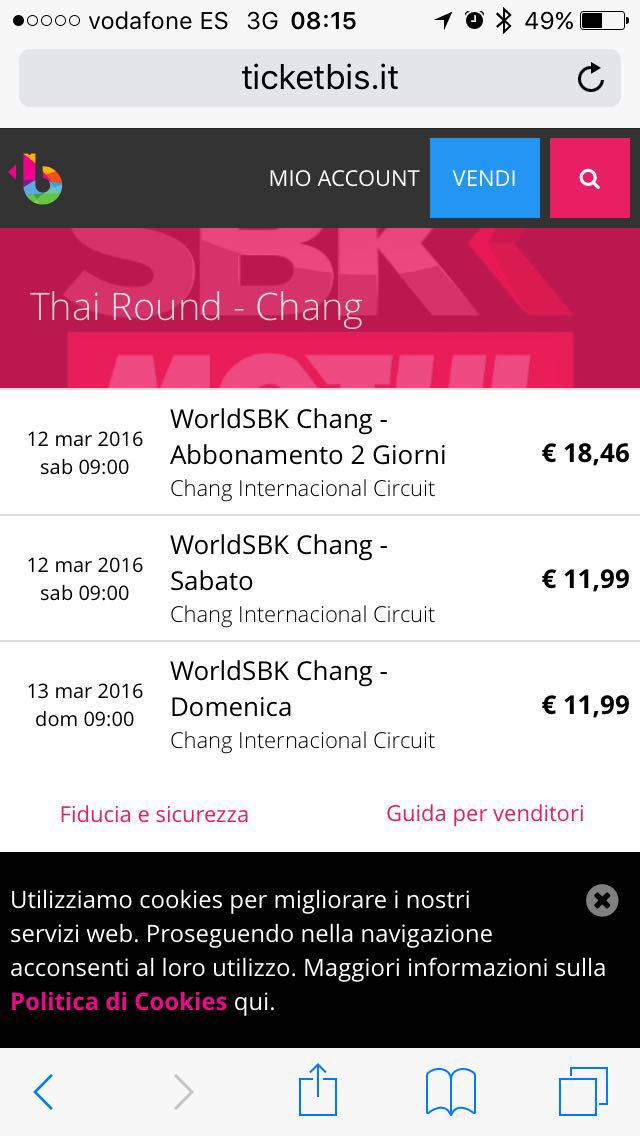Open MIO ACCOUNT
Image resolution: width=640 pixels, height=1136 pixels.
pyautogui.click(x=343, y=178)
